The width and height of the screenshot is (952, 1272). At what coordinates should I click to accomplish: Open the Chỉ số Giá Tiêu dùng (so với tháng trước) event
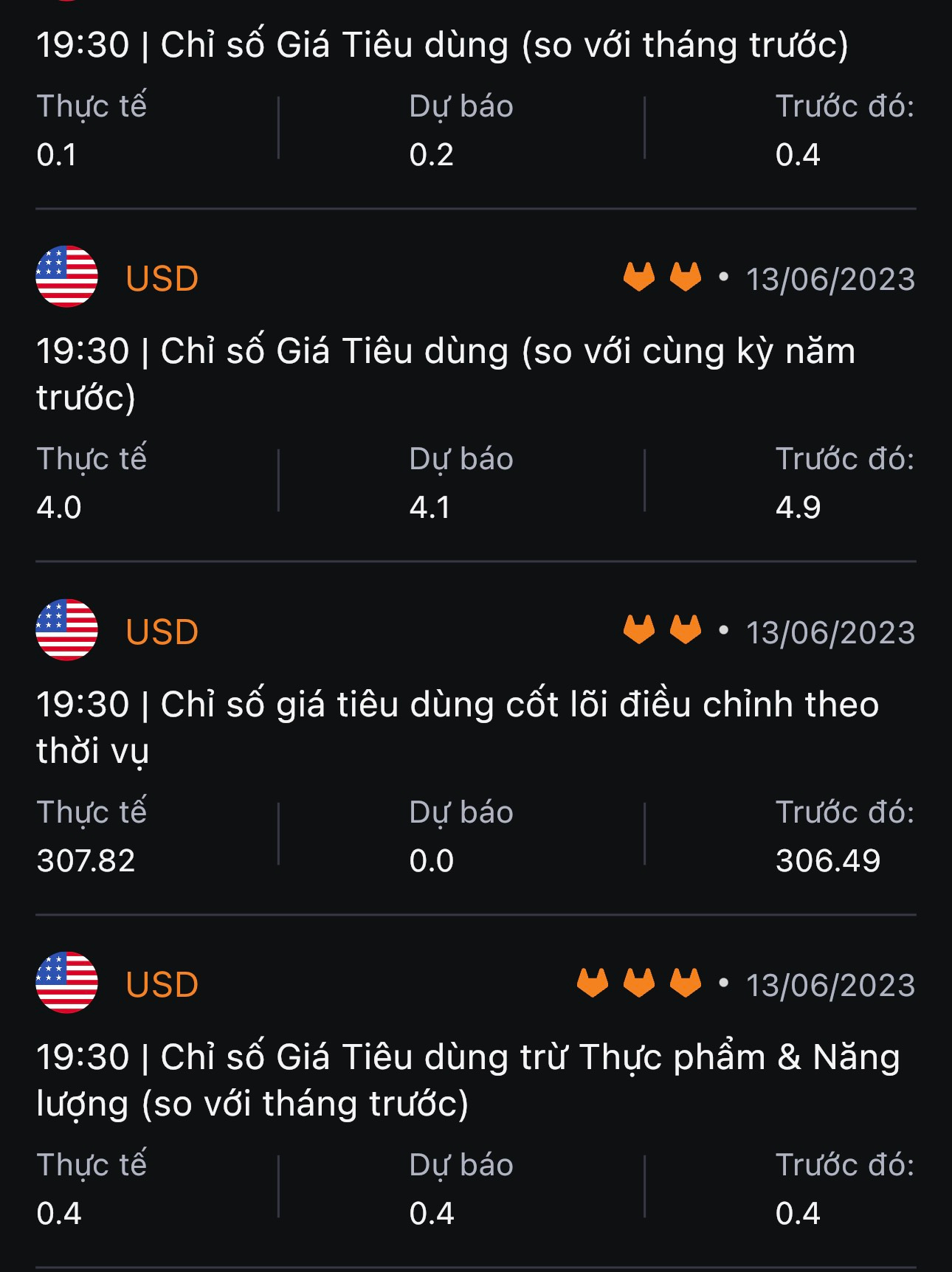tap(443, 46)
